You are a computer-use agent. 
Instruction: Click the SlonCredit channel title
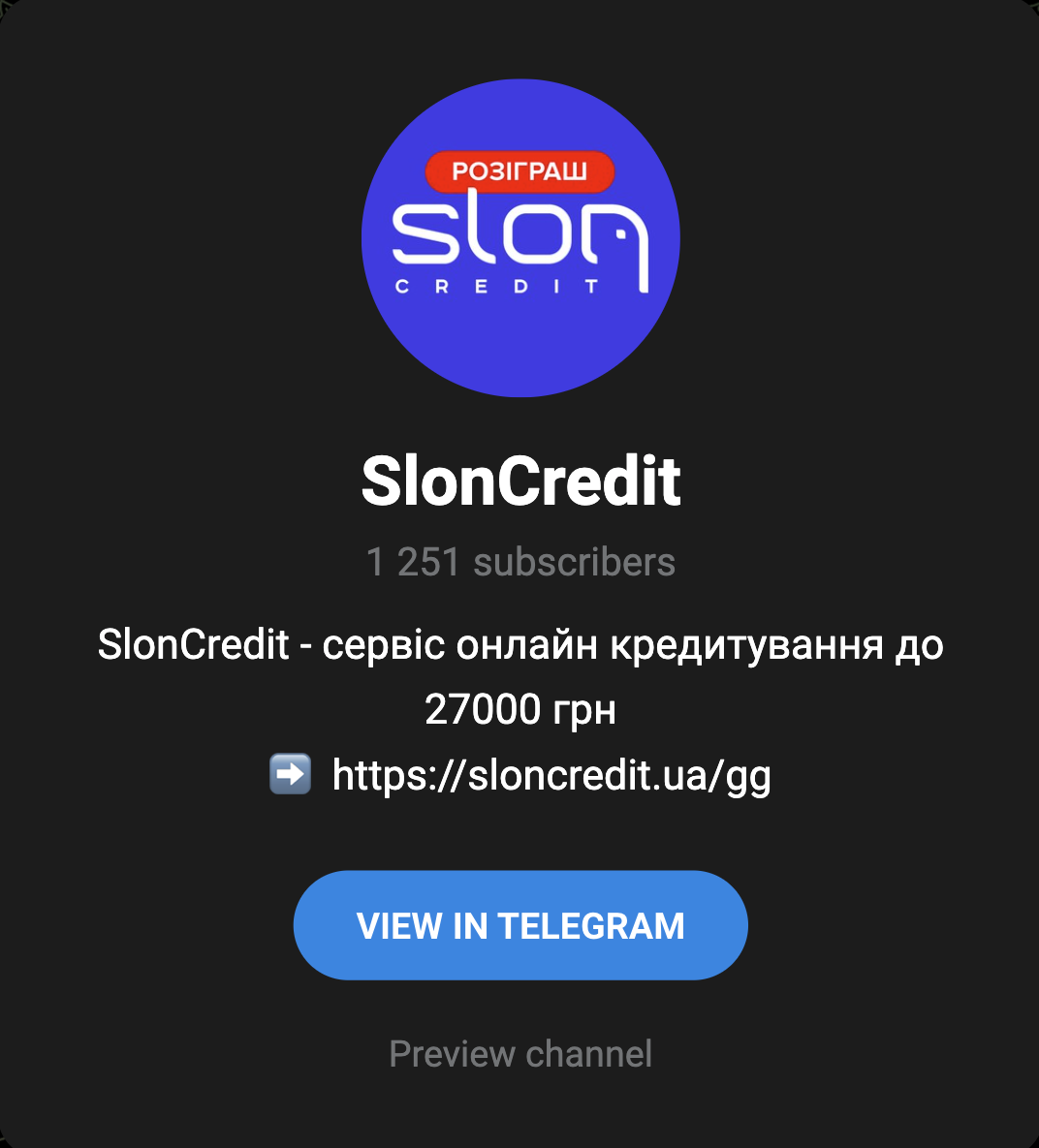[x=519, y=481]
